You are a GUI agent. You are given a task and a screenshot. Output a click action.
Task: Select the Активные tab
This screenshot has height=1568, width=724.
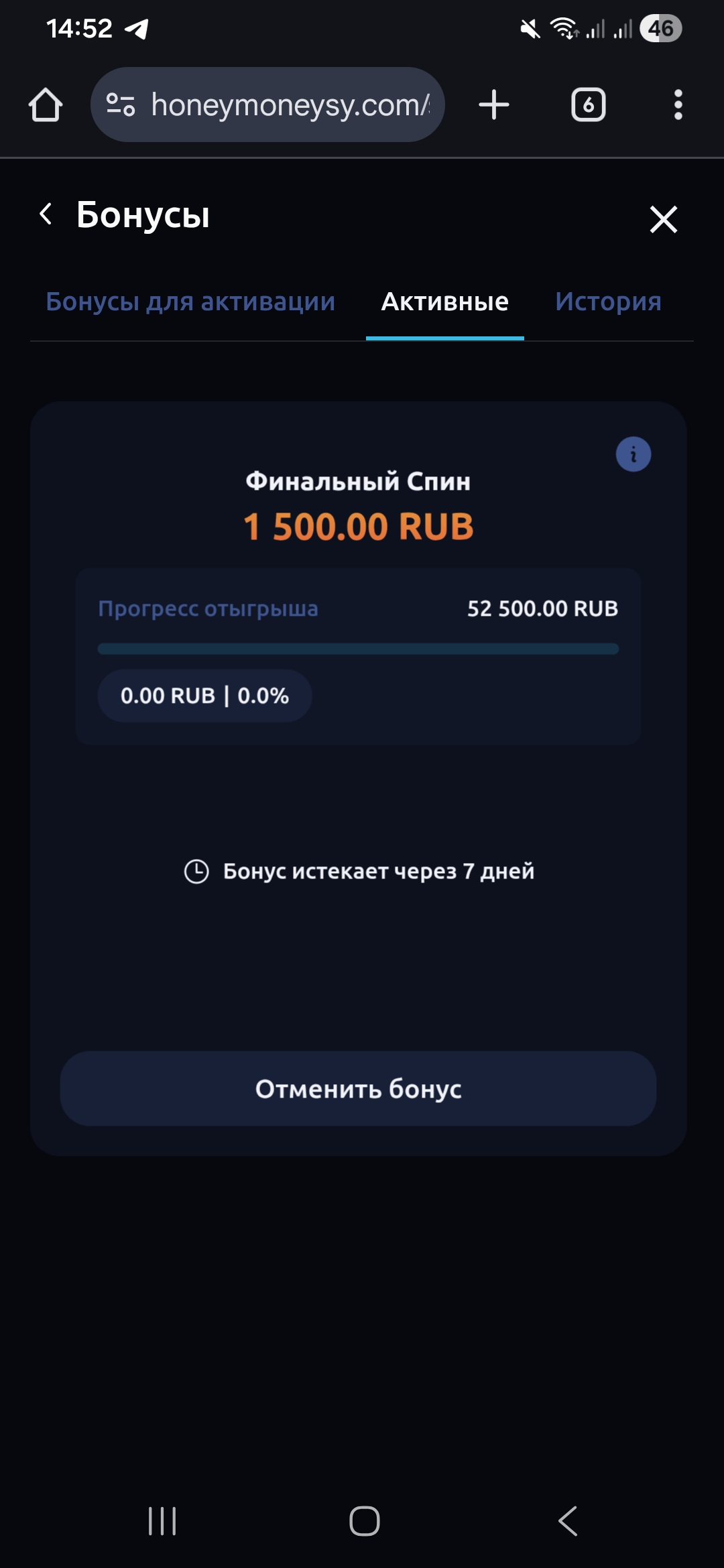(x=444, y=302)
